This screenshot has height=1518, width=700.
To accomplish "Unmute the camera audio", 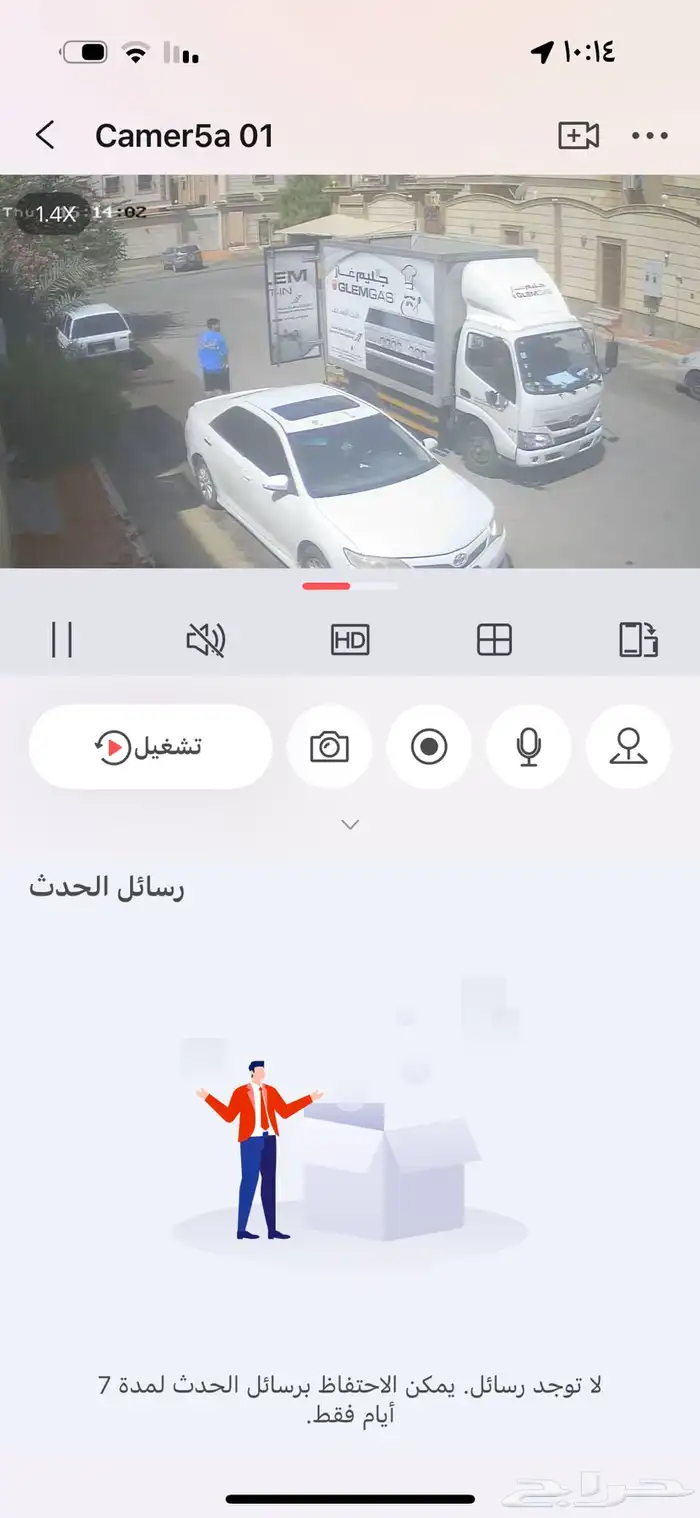I will [x=206, y=639].
